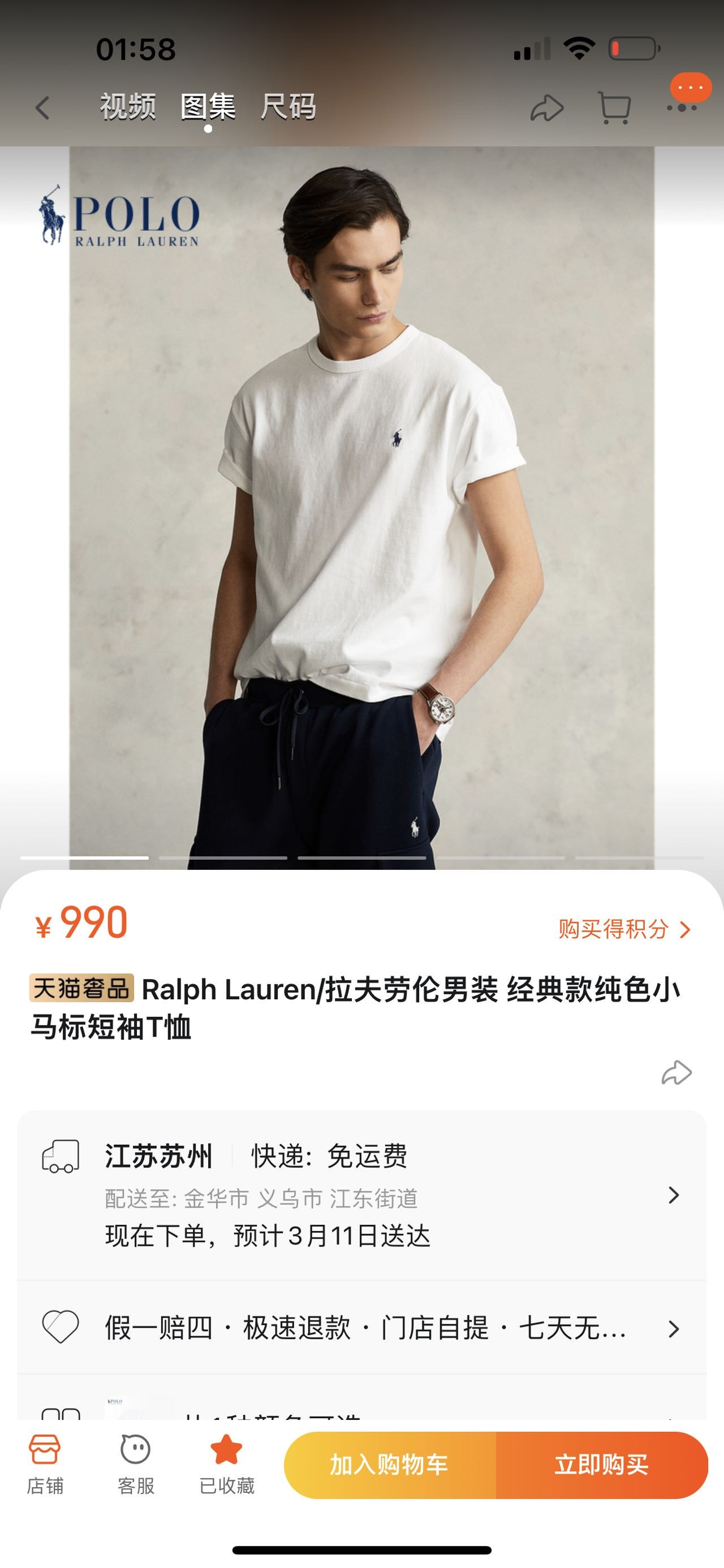Contact 客服 customer service

coord(135,1464)
